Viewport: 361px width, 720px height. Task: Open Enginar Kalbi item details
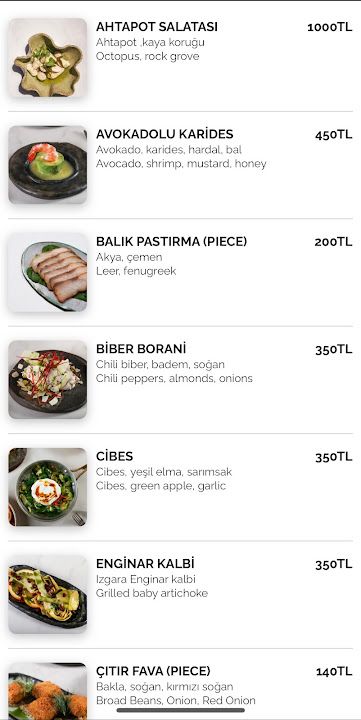(x=180, y=595)
